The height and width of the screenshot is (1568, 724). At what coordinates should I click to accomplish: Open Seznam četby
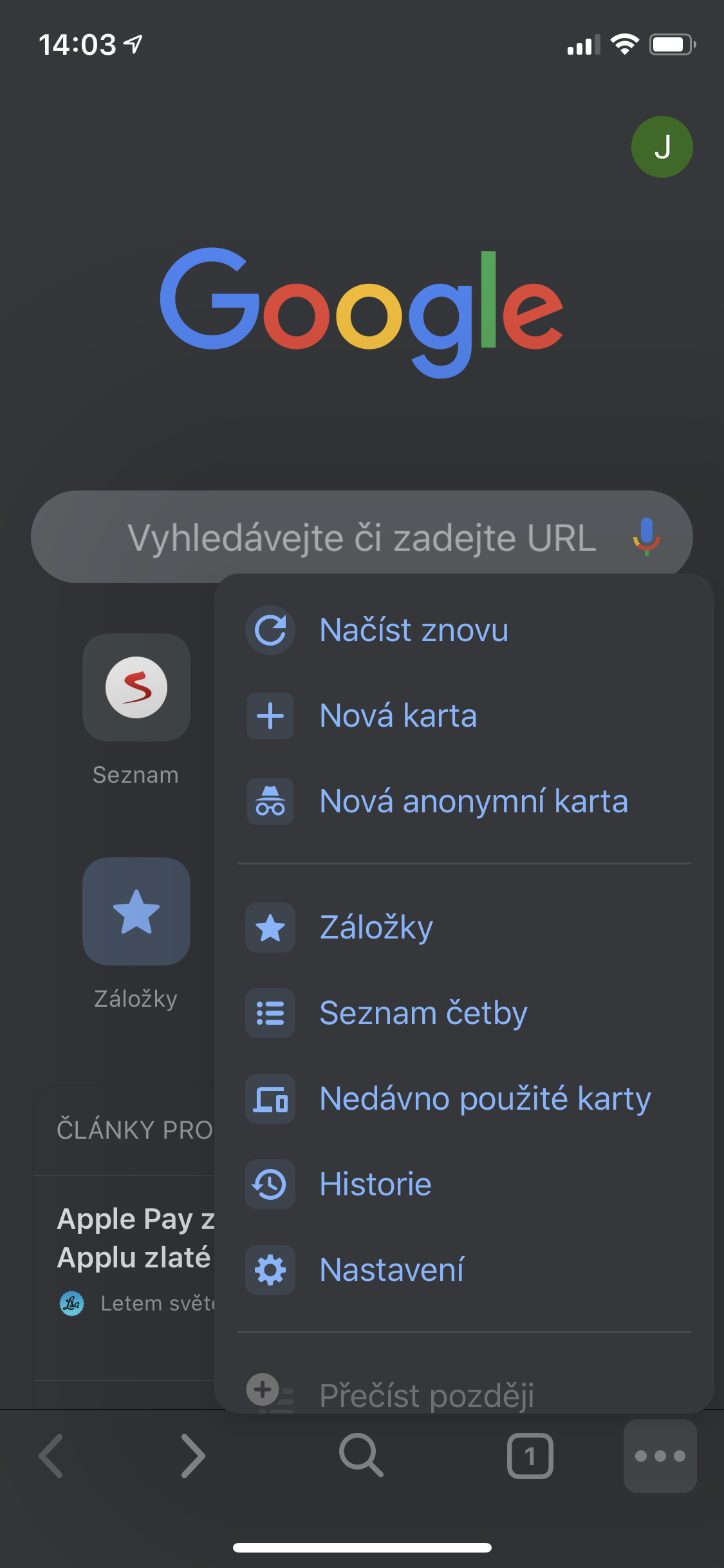coord(423,1013)
